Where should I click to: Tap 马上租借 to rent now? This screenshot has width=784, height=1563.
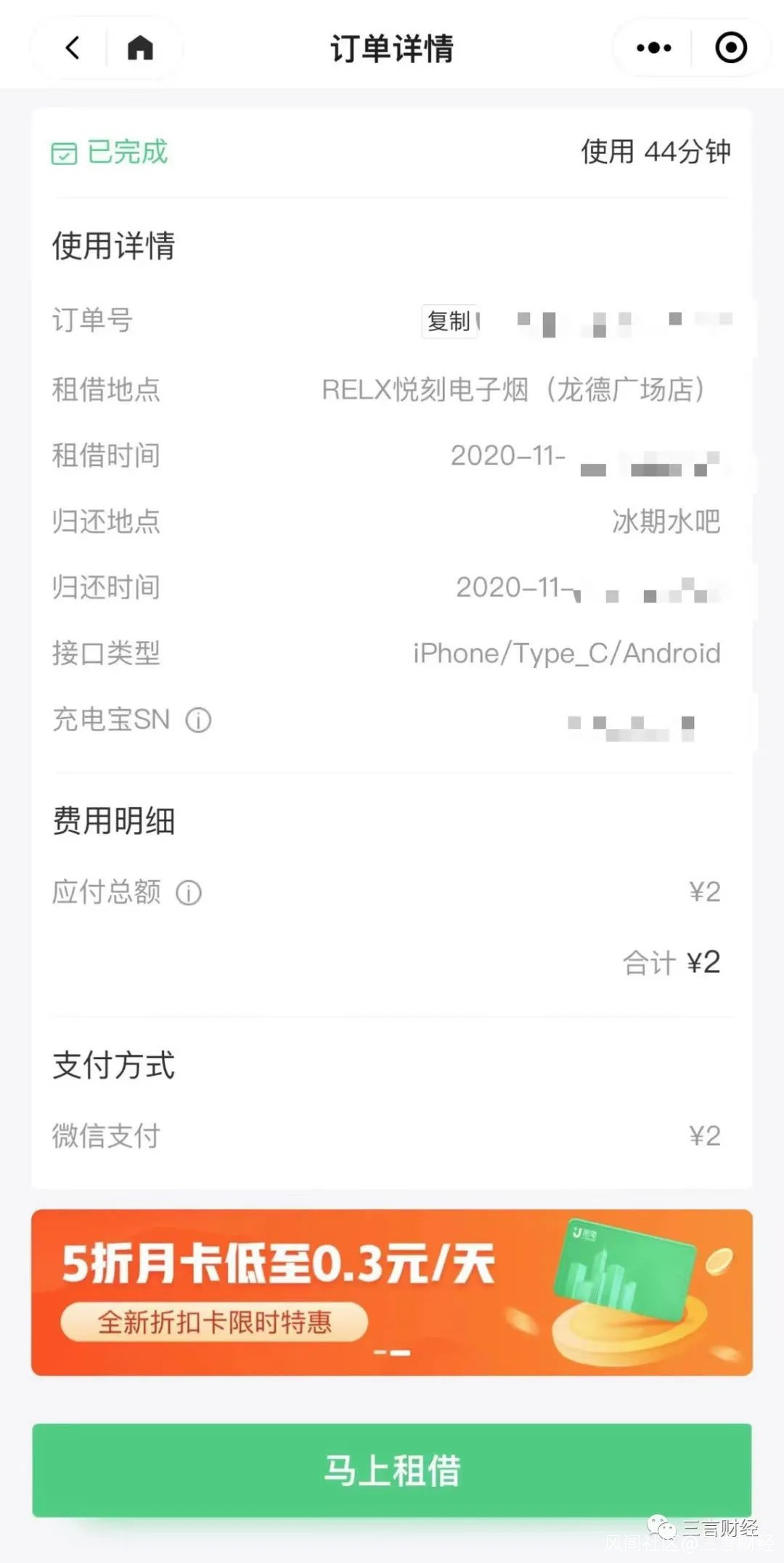[x=392, y=1471]
